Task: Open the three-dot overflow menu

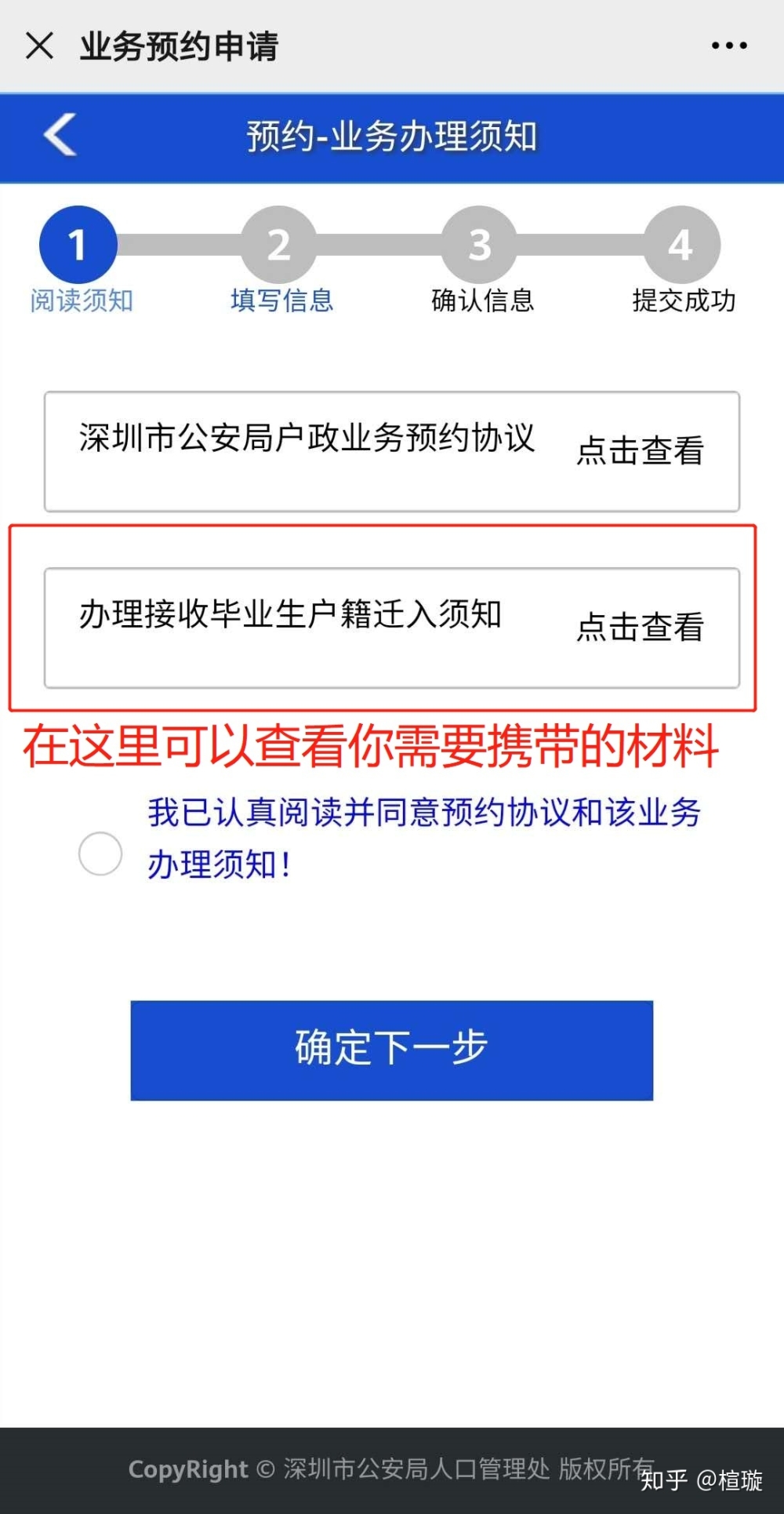Action: click(x=729, y=45)
